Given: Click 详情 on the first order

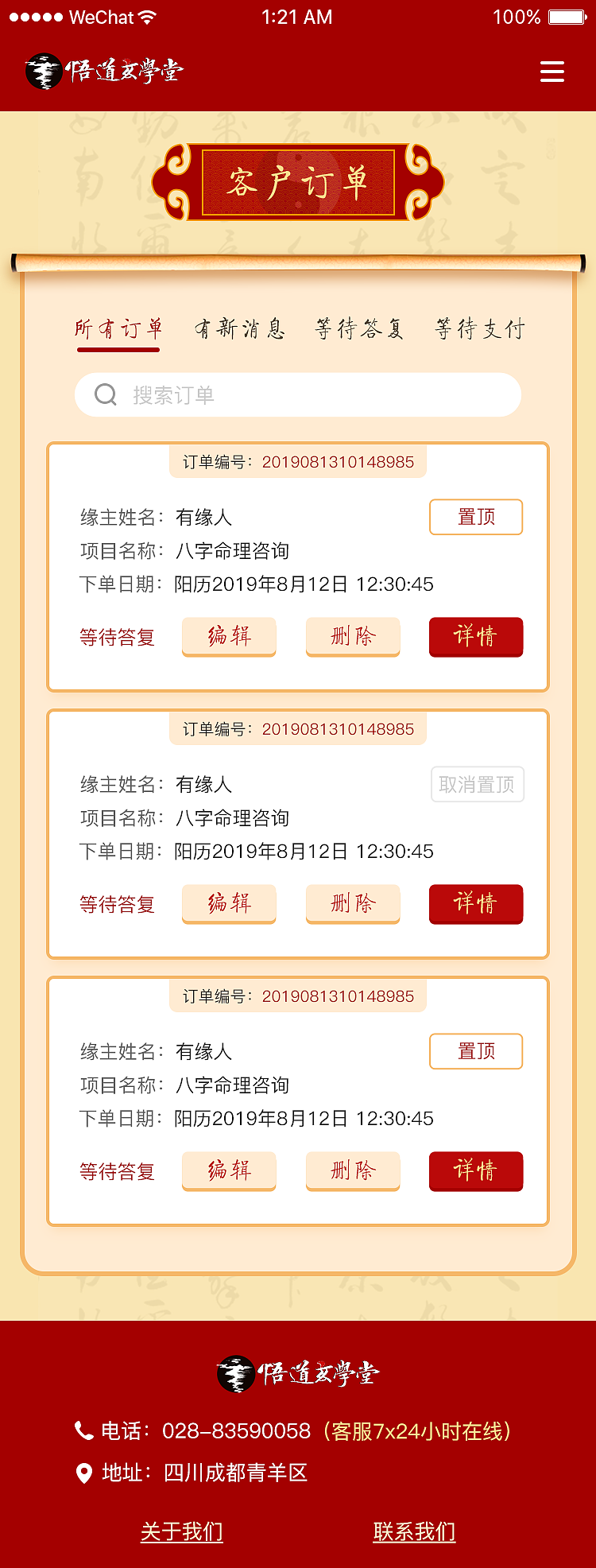Looking at the screenshot, I should point(475,637).
